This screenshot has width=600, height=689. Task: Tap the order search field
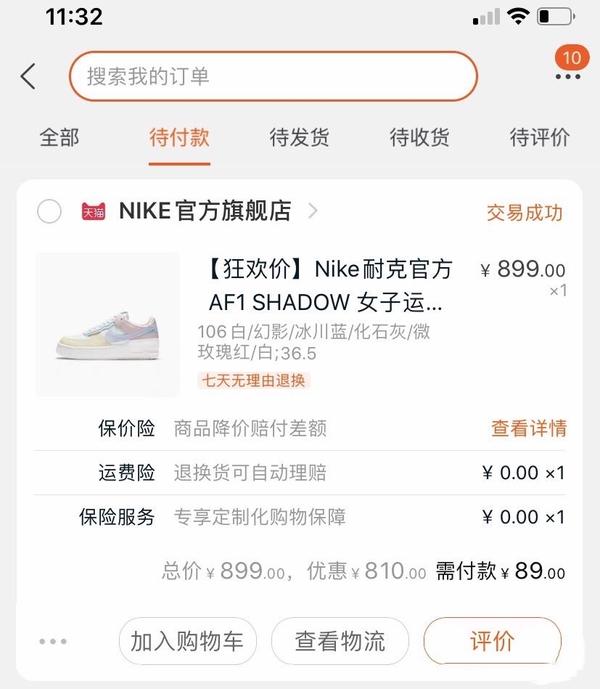[x=272, y=76]
